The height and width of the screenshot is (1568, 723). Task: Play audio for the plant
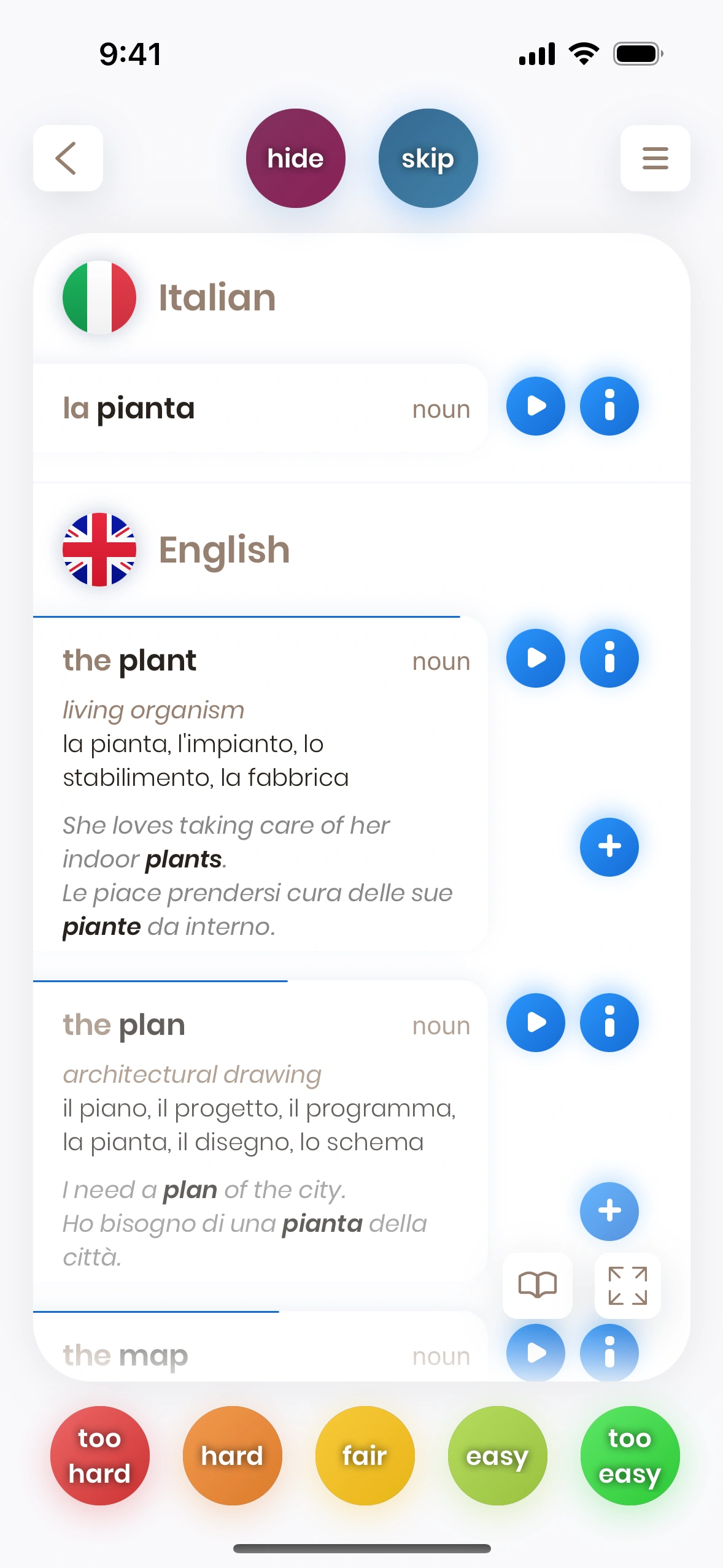[x=535, y=658]
